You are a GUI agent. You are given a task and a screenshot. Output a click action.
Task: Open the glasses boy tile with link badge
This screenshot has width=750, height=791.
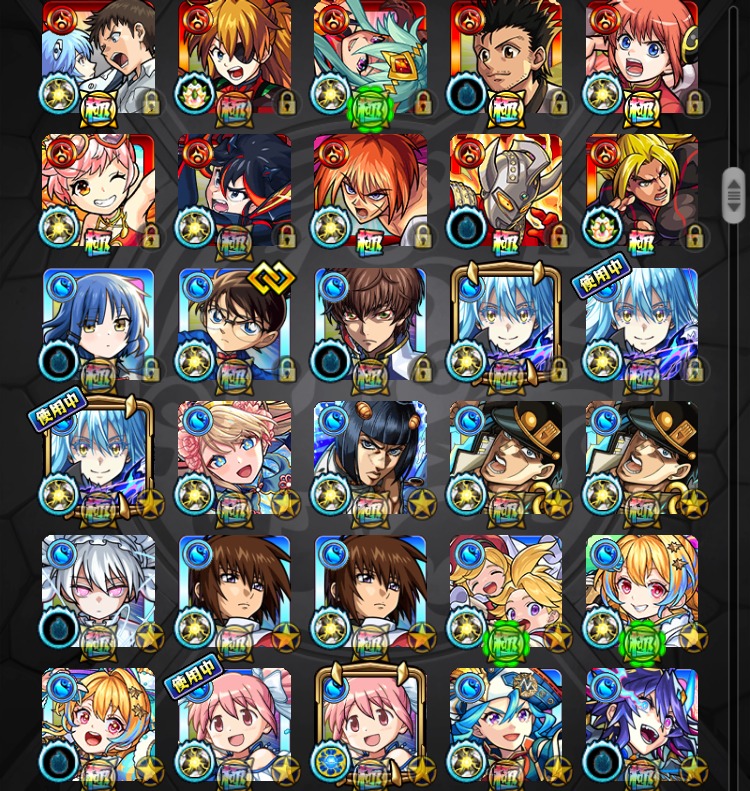click(234, 324)
